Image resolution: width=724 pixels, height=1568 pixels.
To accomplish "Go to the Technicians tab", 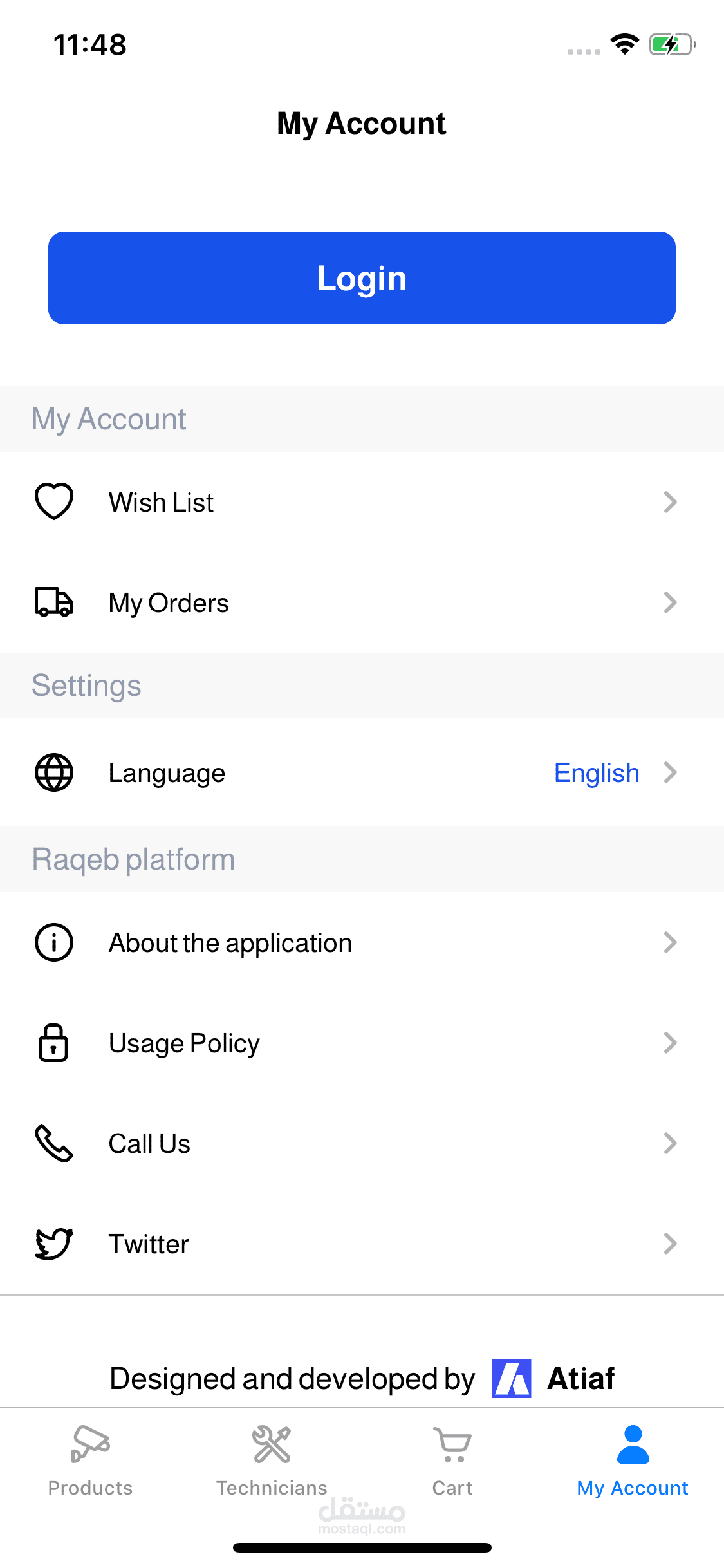I will point(272,1461).
